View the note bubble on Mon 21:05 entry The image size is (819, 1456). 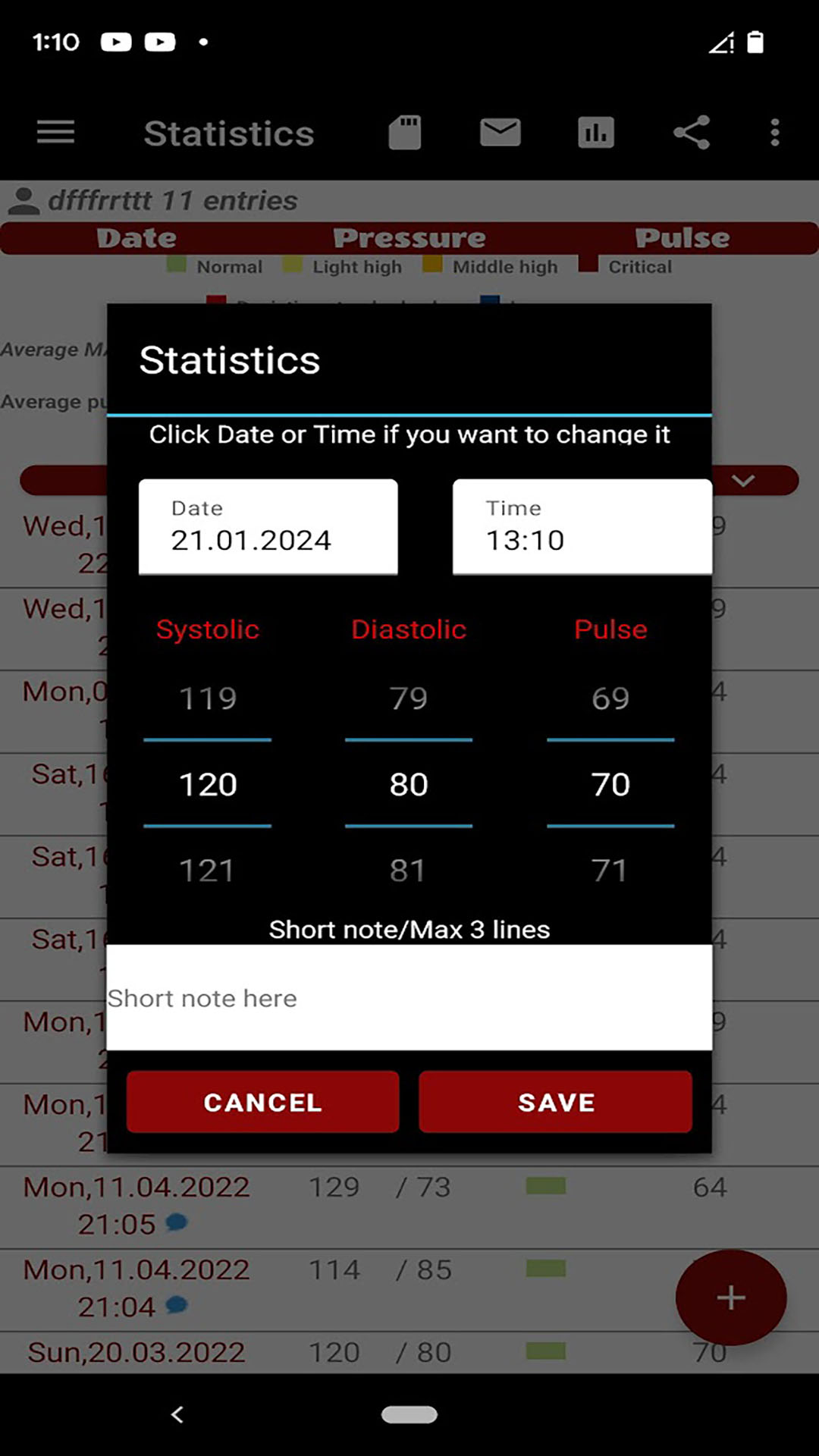(x=176, y=1222)
